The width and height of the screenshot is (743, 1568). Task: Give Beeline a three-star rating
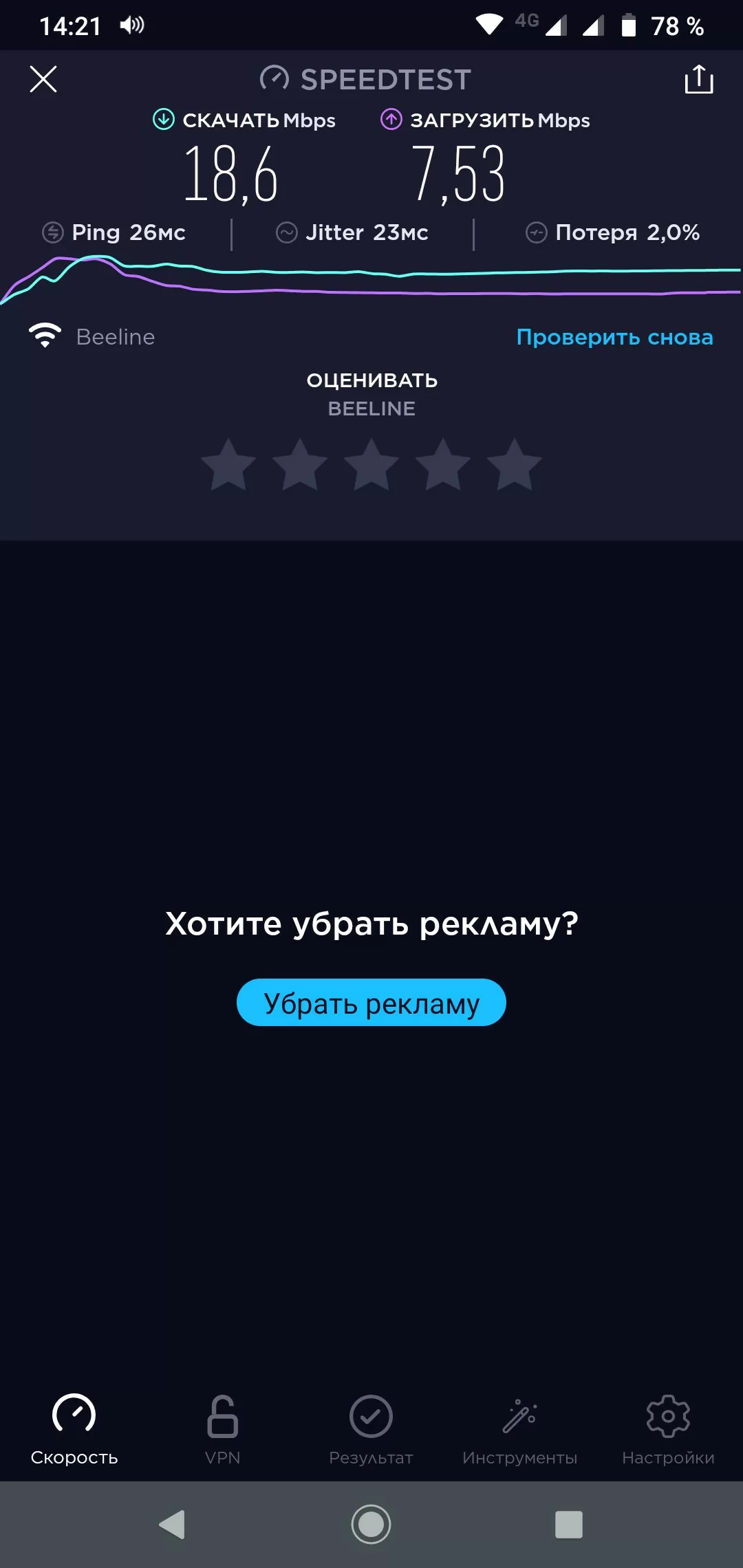[371, 465]
